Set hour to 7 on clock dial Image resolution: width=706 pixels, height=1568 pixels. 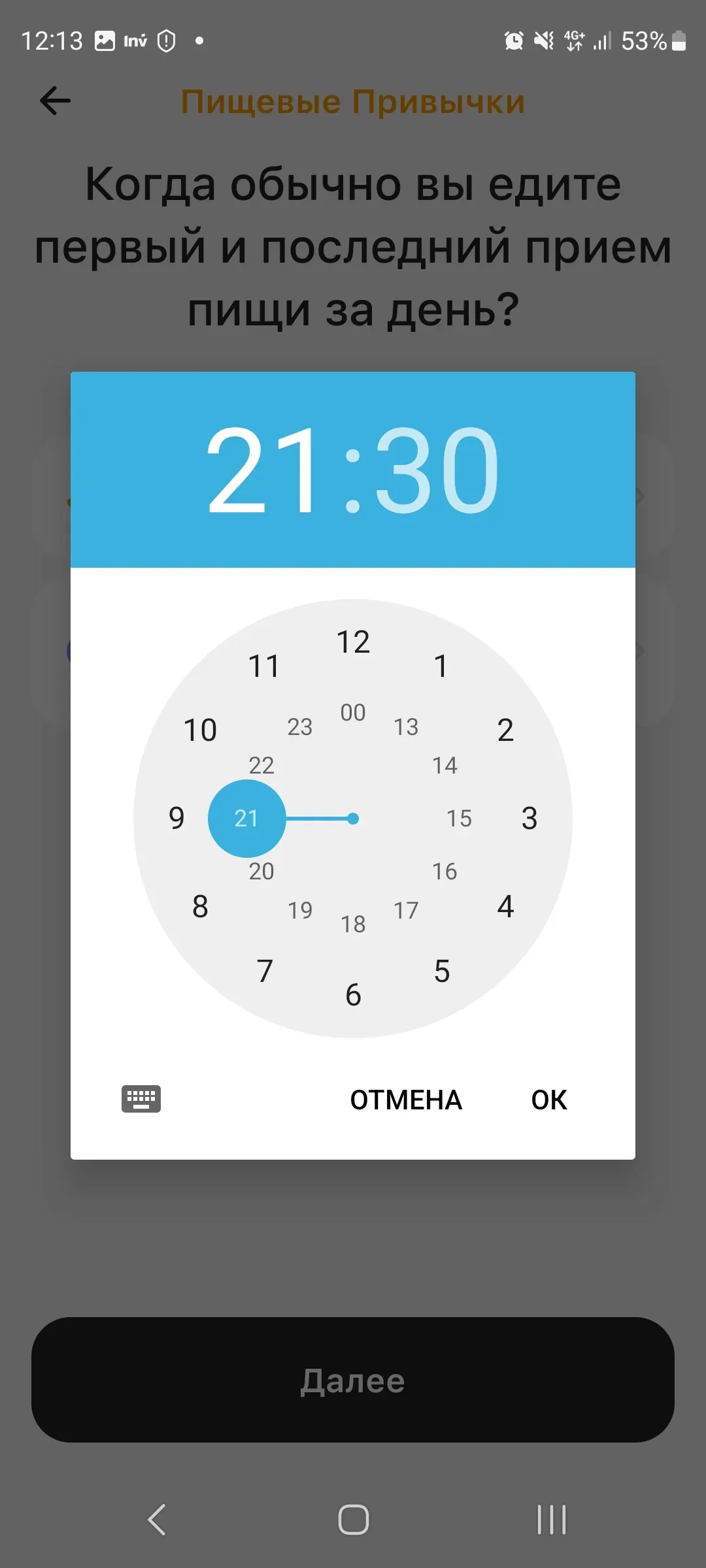tap(265, 971)
